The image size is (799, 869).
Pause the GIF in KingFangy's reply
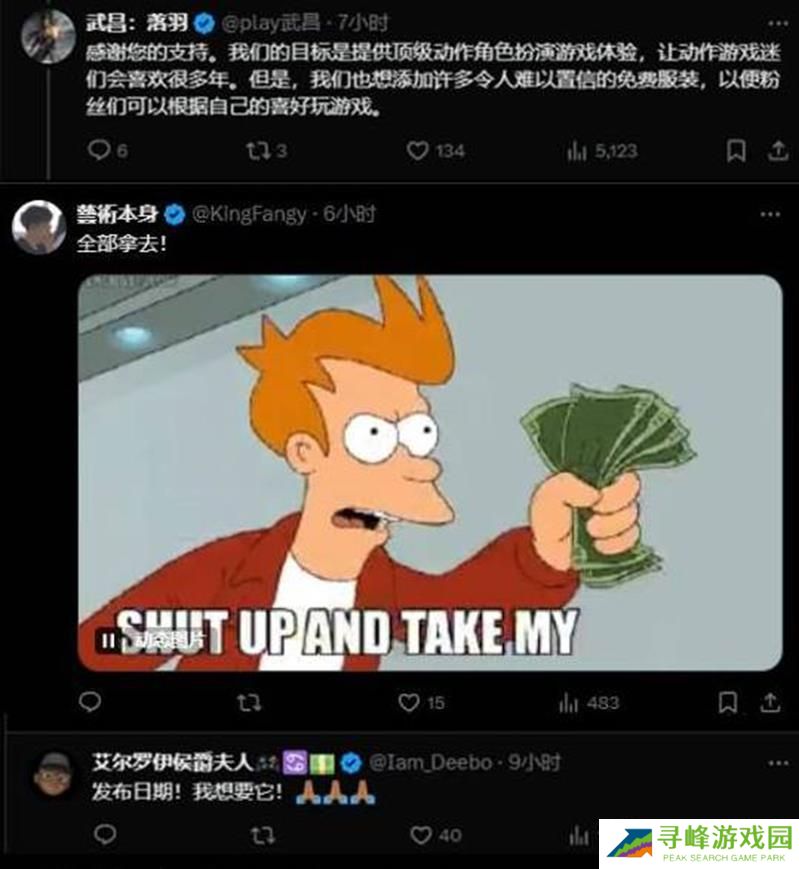pyautogui.click(x=106, y=639)
